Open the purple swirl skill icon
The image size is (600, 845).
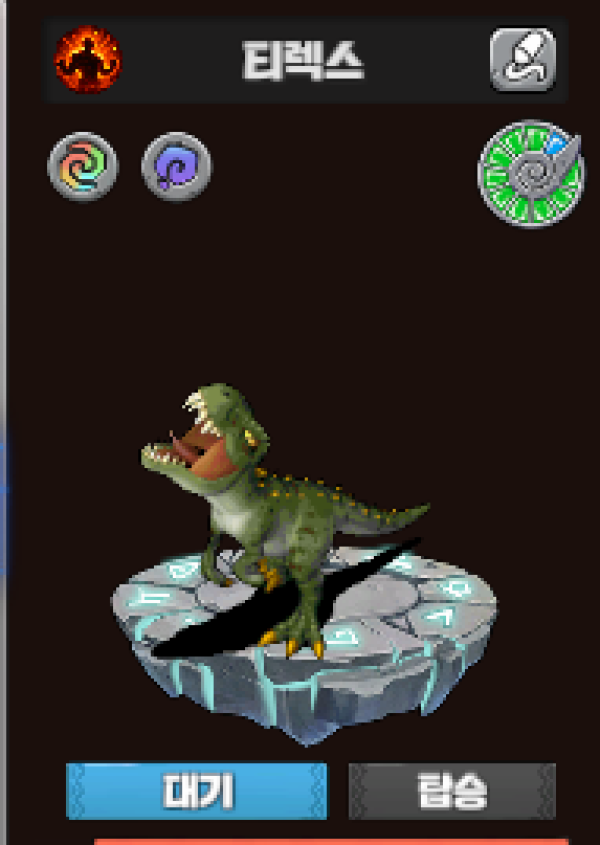[176, 166]
